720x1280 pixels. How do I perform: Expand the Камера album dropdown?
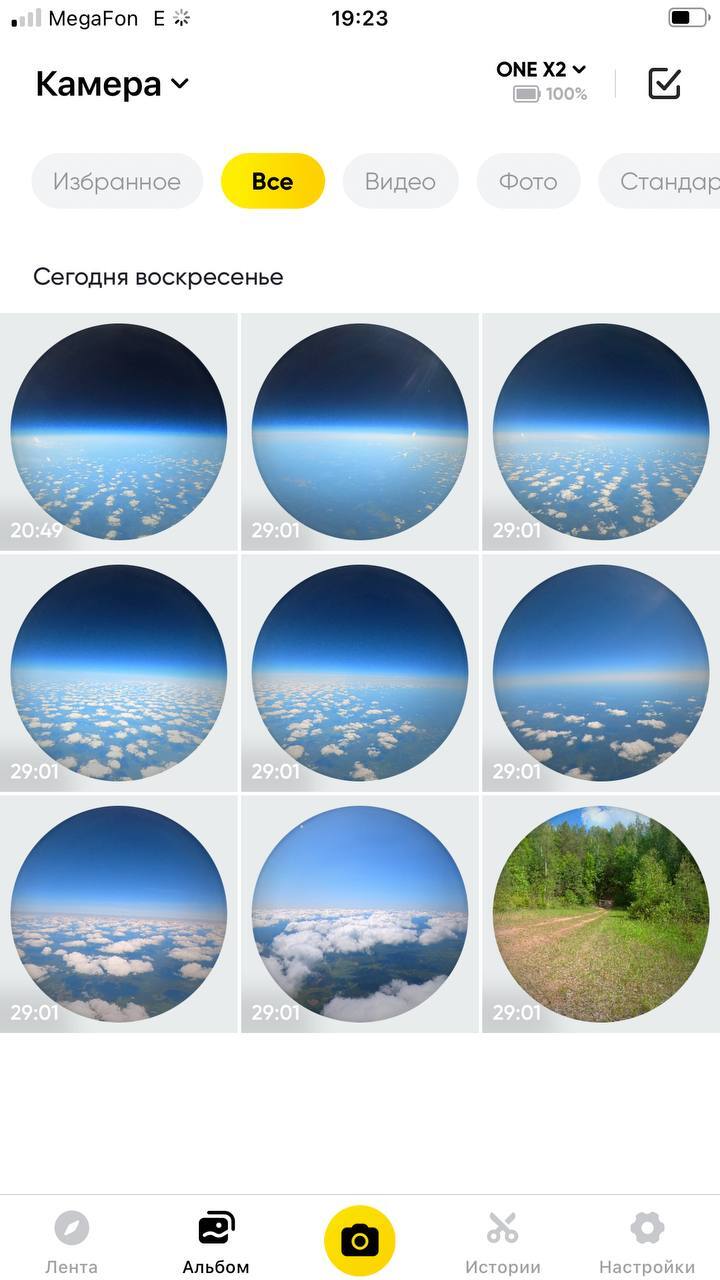click(x=111, y=84)
